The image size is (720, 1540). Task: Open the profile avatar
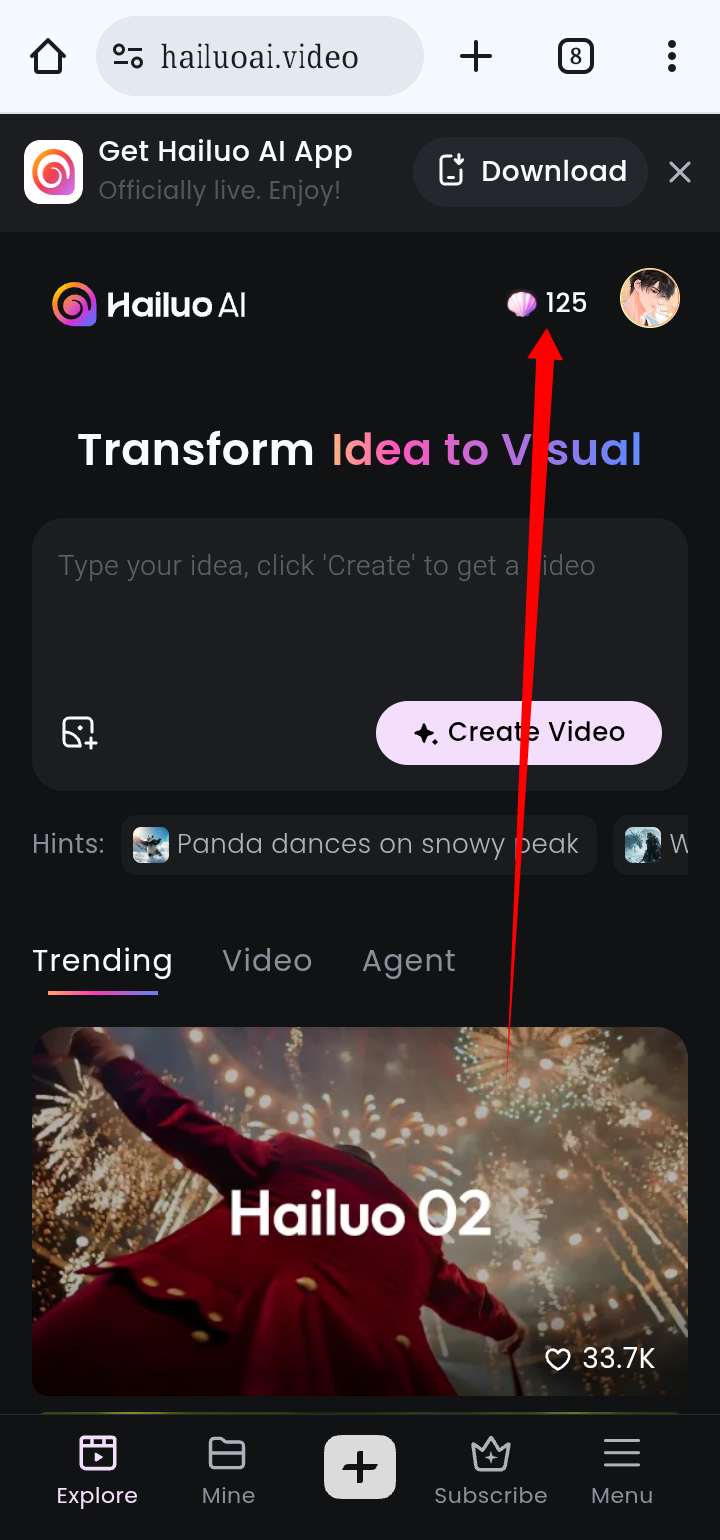650,299
